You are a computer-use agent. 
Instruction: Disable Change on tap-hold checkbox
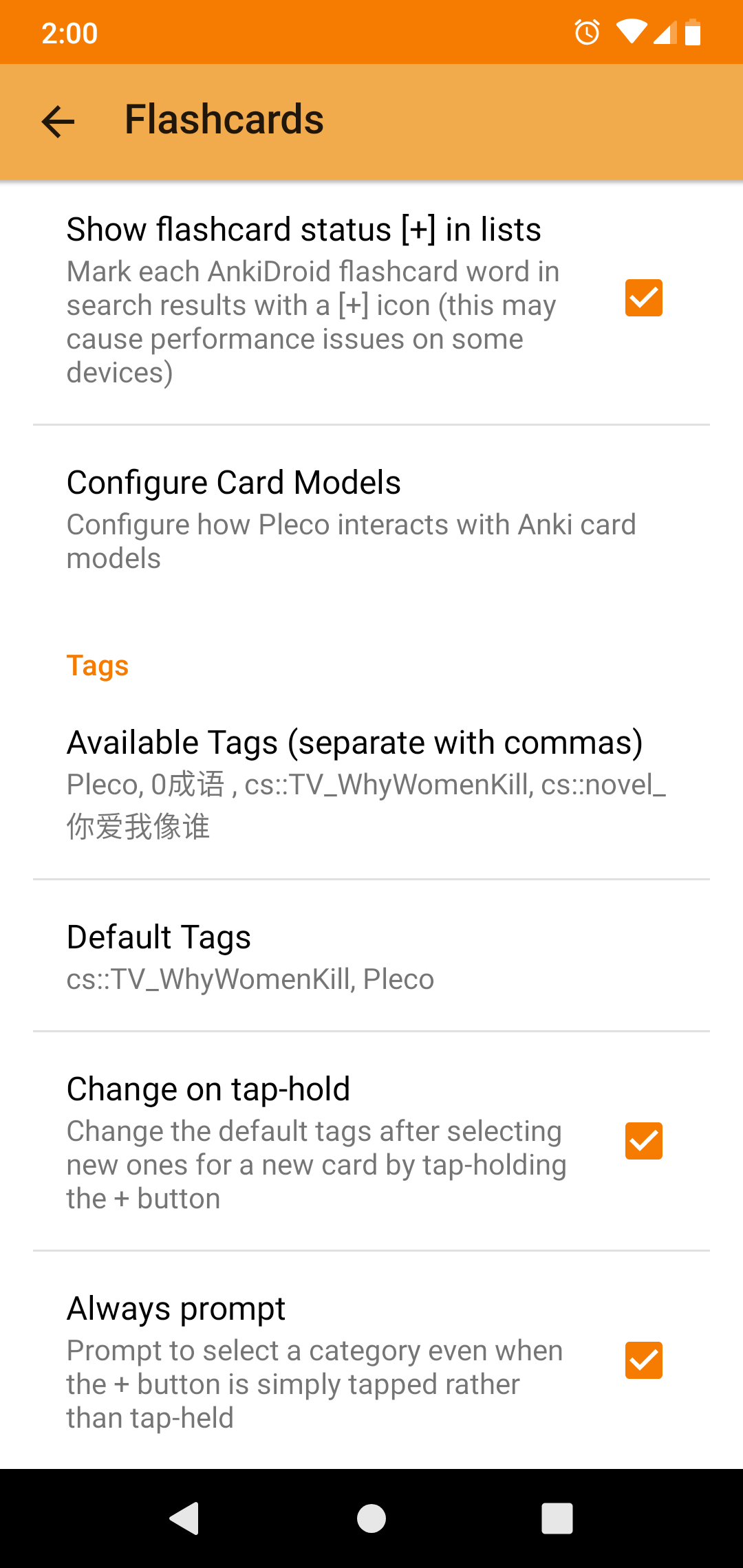click(x=643, y=1141)
